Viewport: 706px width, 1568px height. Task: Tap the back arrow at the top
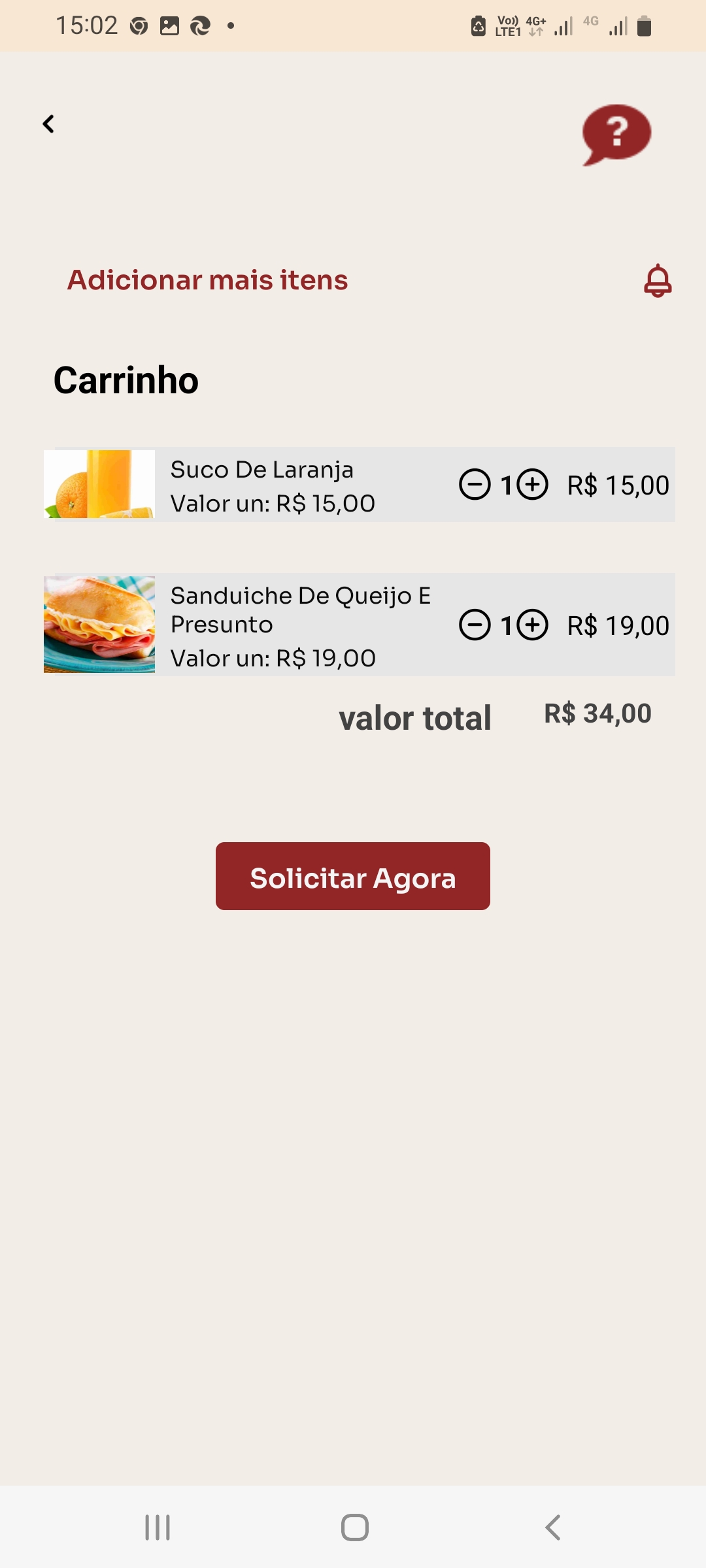(48, 123)
